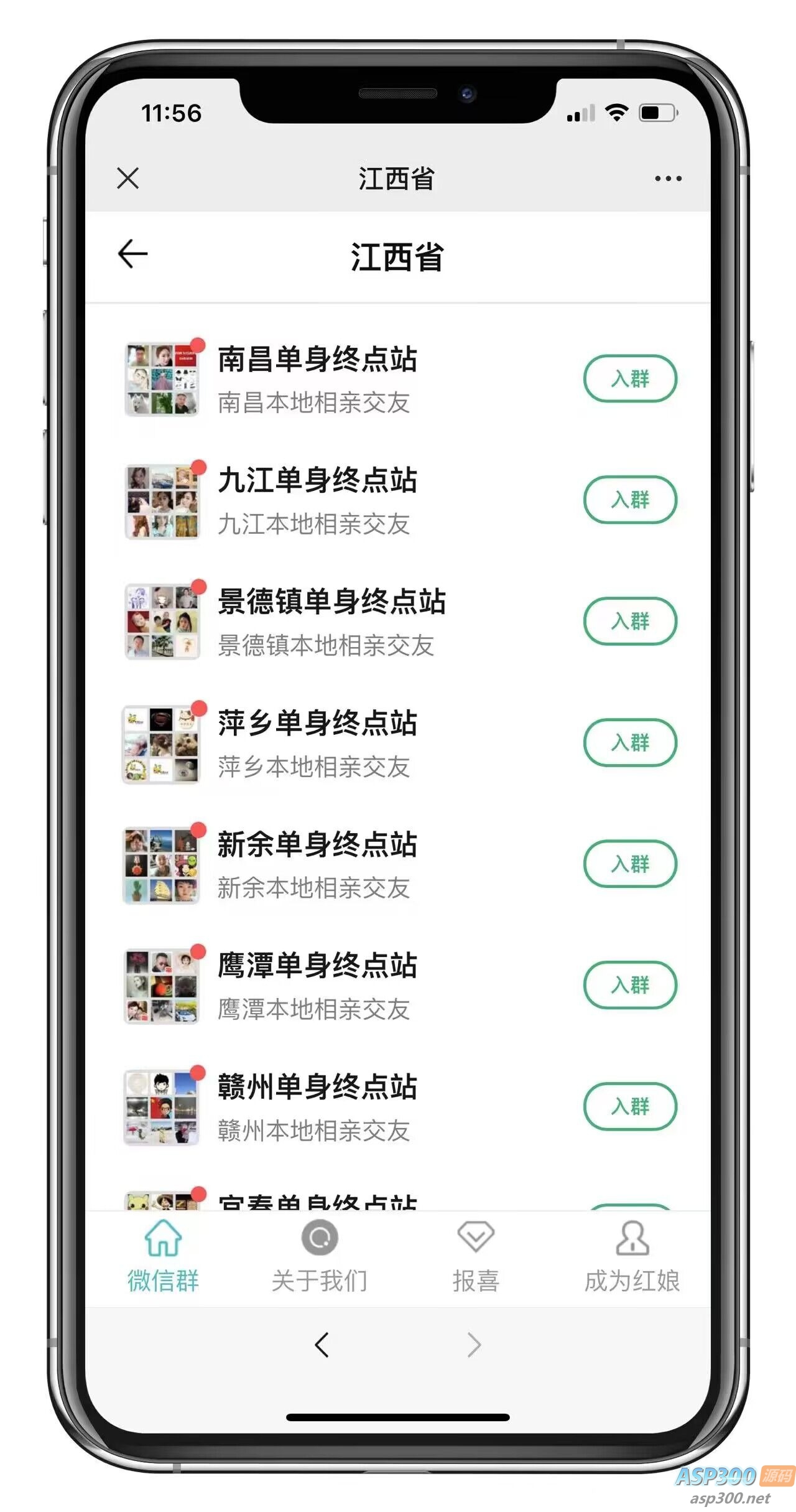The image size is (796, 1512).
Task: Close the WeChat web page
Action: click(128, 179)
